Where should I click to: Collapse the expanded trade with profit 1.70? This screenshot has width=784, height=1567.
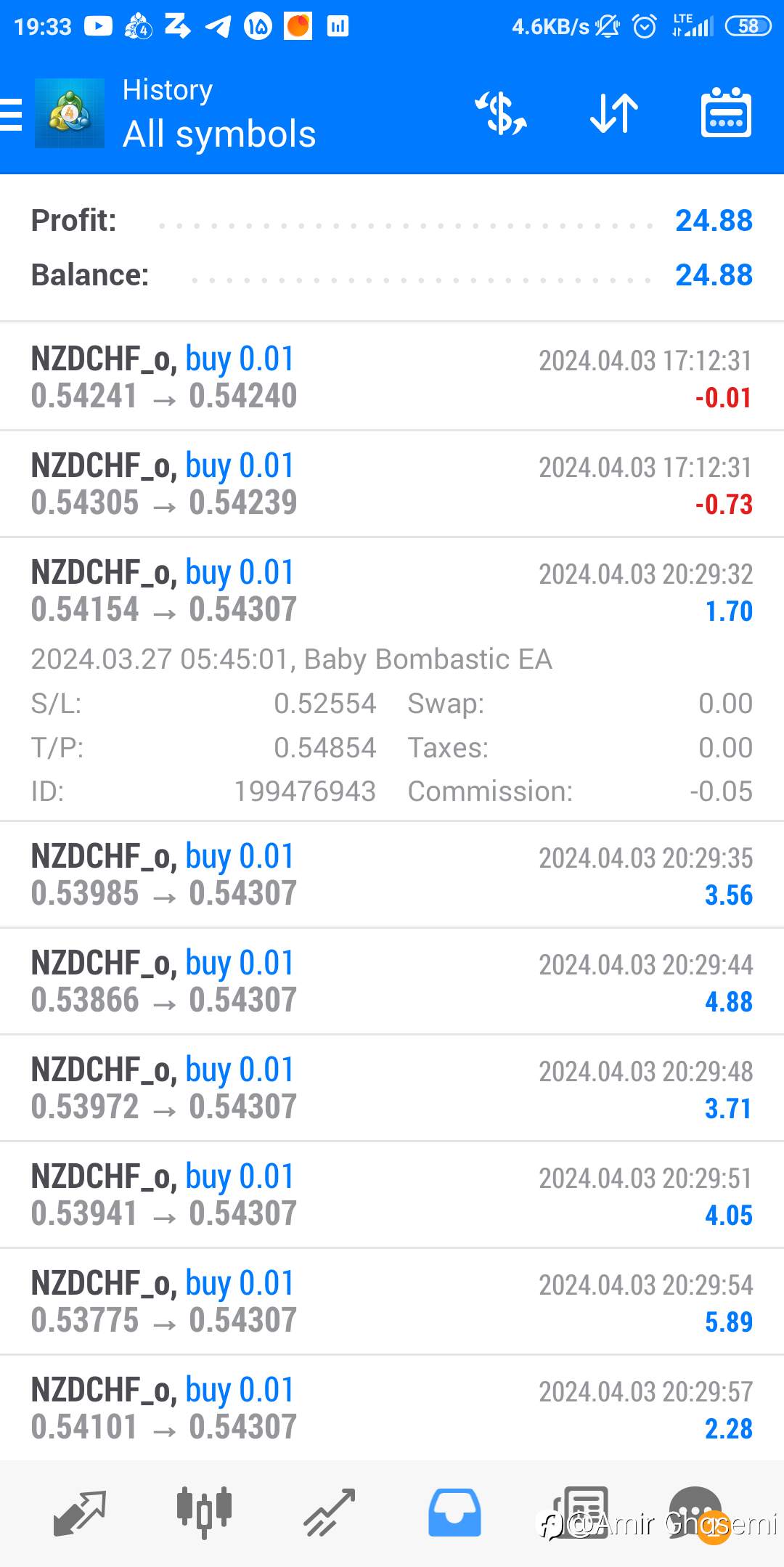click(x=392, y=680)
